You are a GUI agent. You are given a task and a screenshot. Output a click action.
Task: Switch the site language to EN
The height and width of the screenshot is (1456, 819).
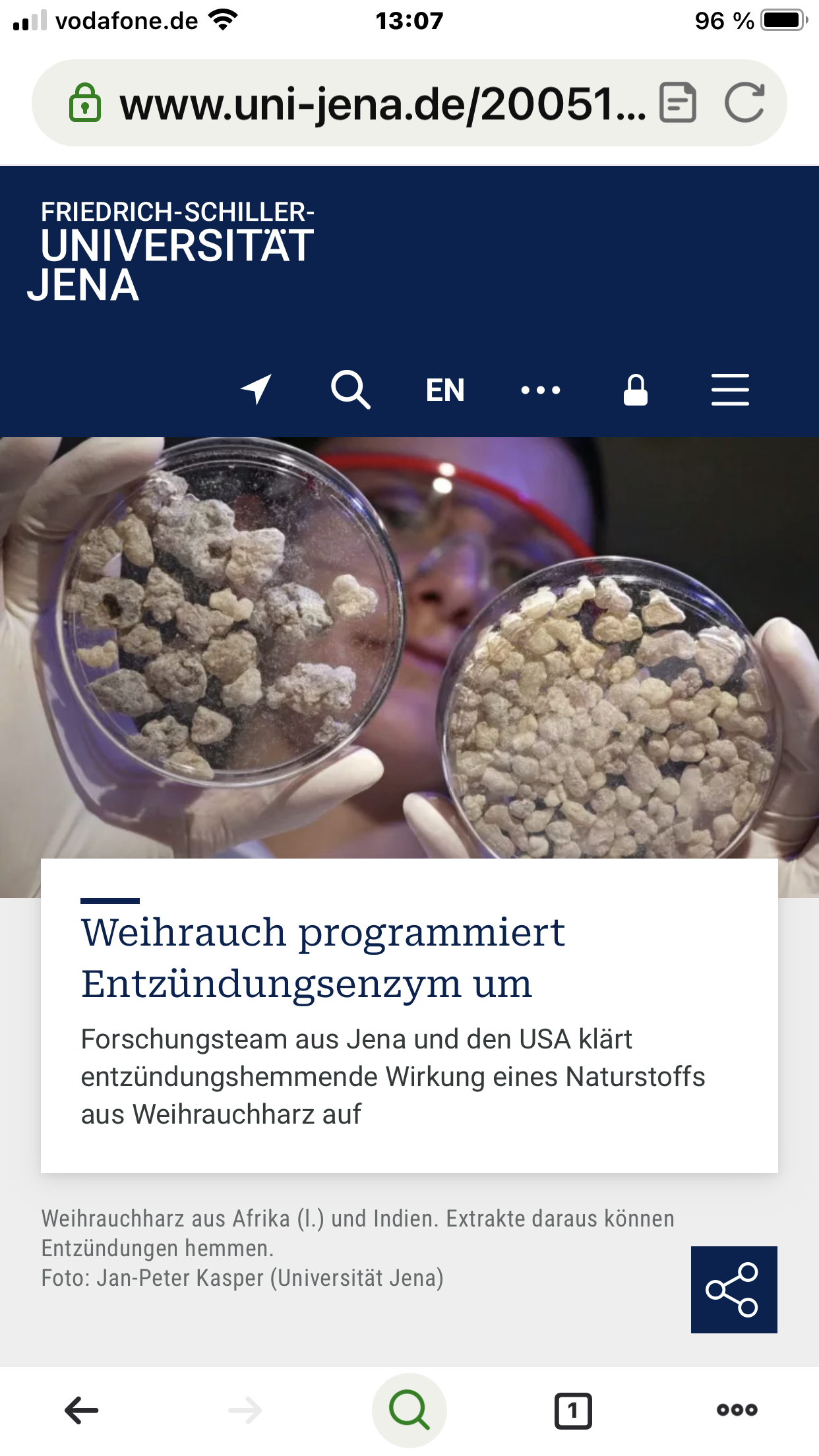[445, 390]
